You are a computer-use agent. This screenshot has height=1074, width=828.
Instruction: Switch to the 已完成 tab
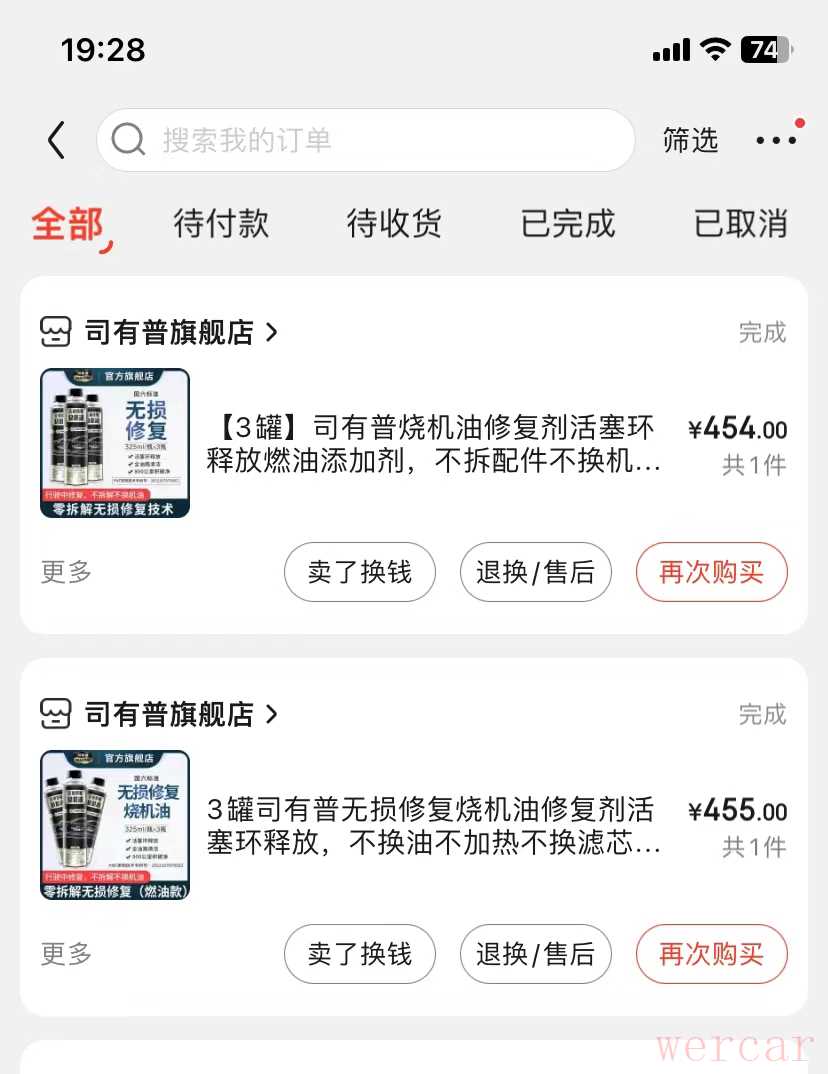pos(568,223)
